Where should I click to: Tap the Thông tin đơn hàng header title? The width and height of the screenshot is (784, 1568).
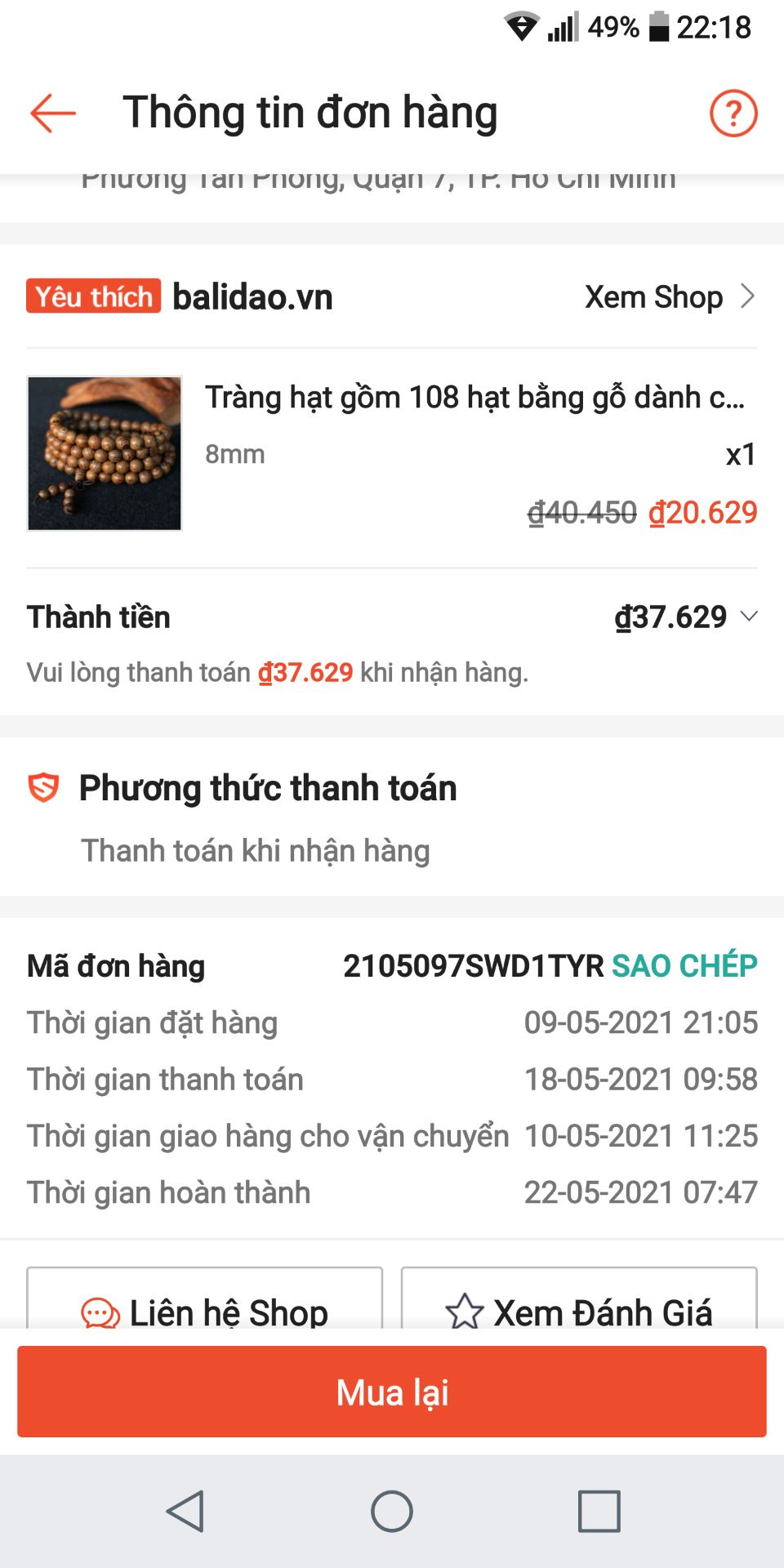[x=310, y=113]
